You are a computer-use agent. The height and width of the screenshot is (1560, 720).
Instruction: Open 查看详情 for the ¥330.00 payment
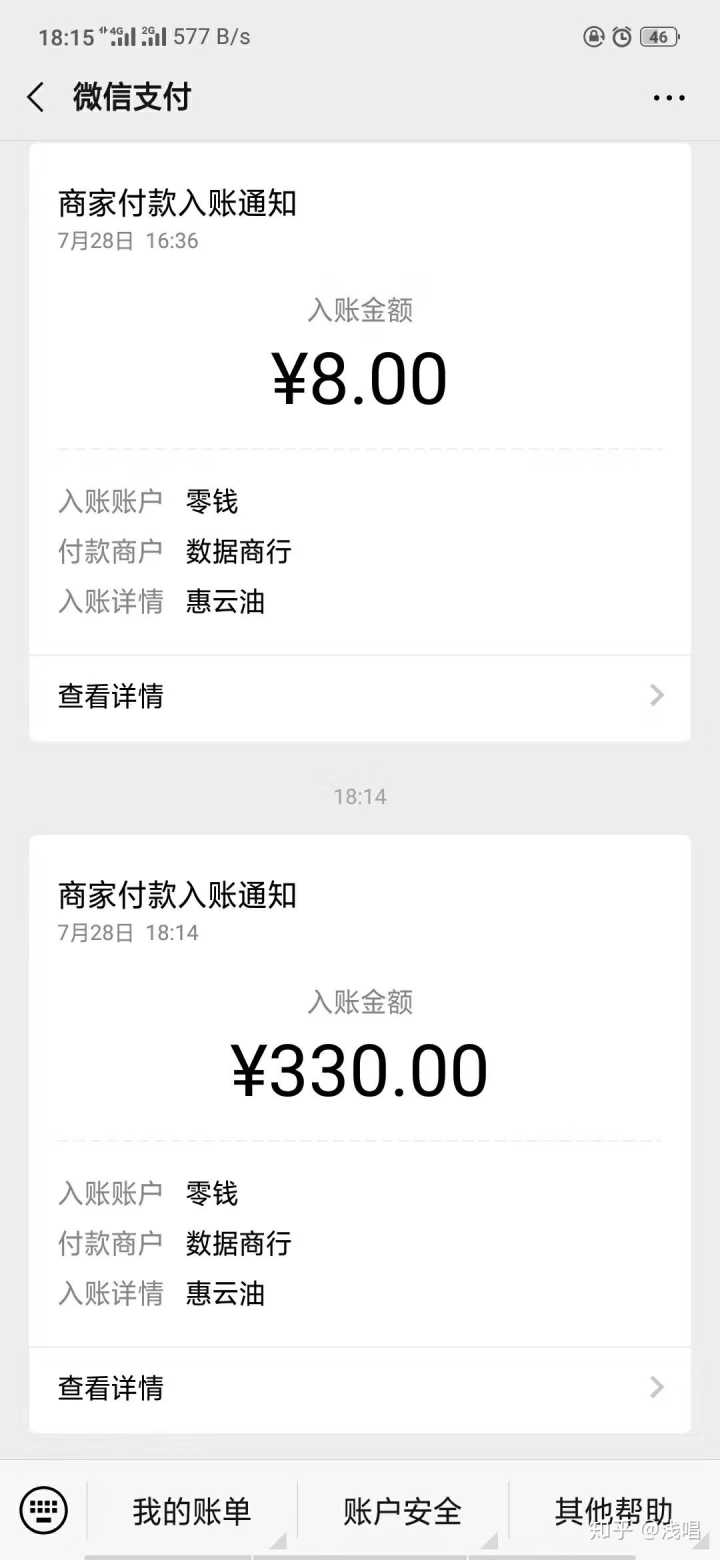[x=360, y=1388]
